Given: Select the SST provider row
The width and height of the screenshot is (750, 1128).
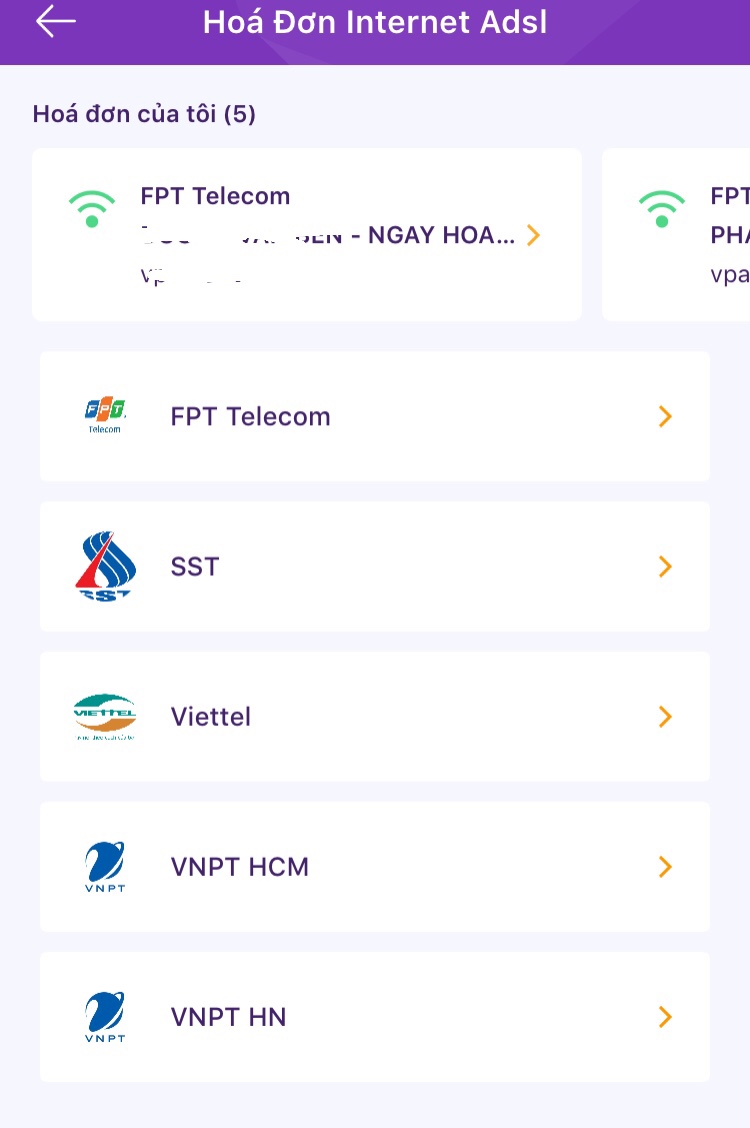Looking at the screenshot, I should pos(375,566).
